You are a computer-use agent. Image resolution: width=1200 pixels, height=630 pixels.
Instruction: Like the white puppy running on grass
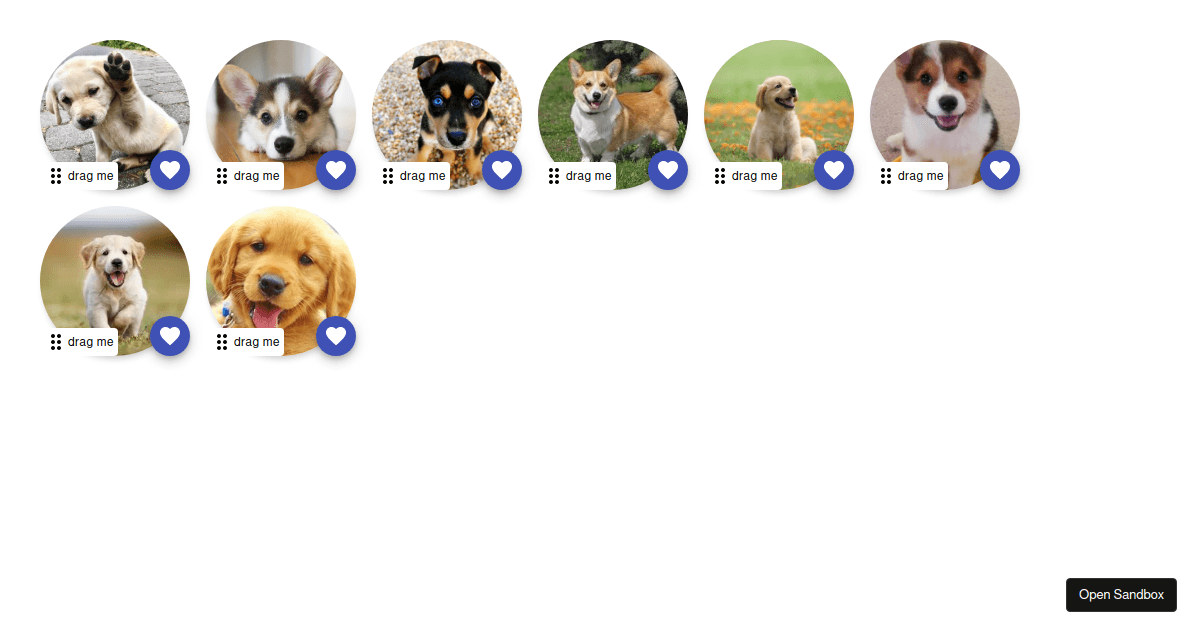pyautogui.click(x=170, y=336)
